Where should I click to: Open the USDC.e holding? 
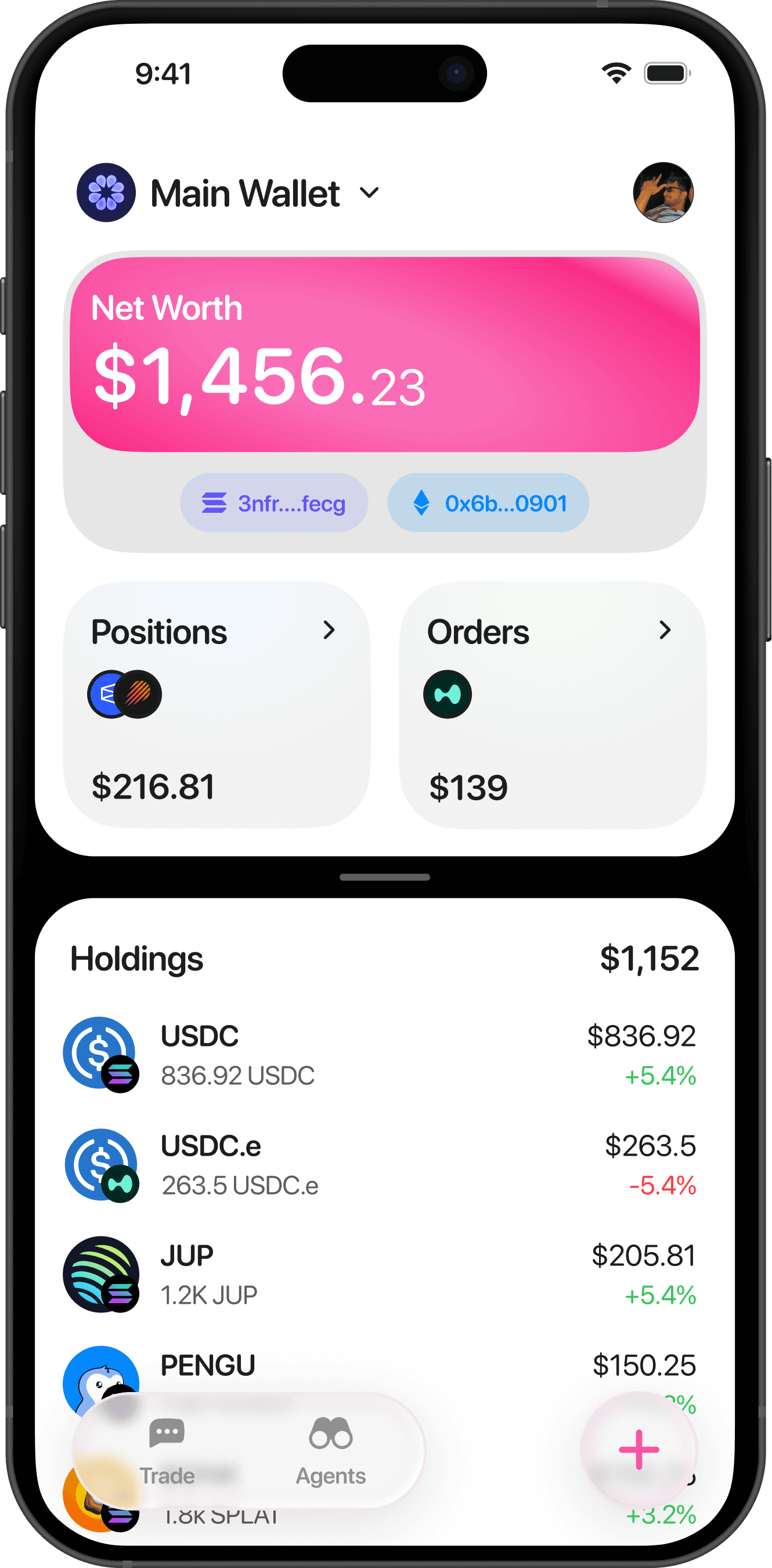pos(384,1165)
